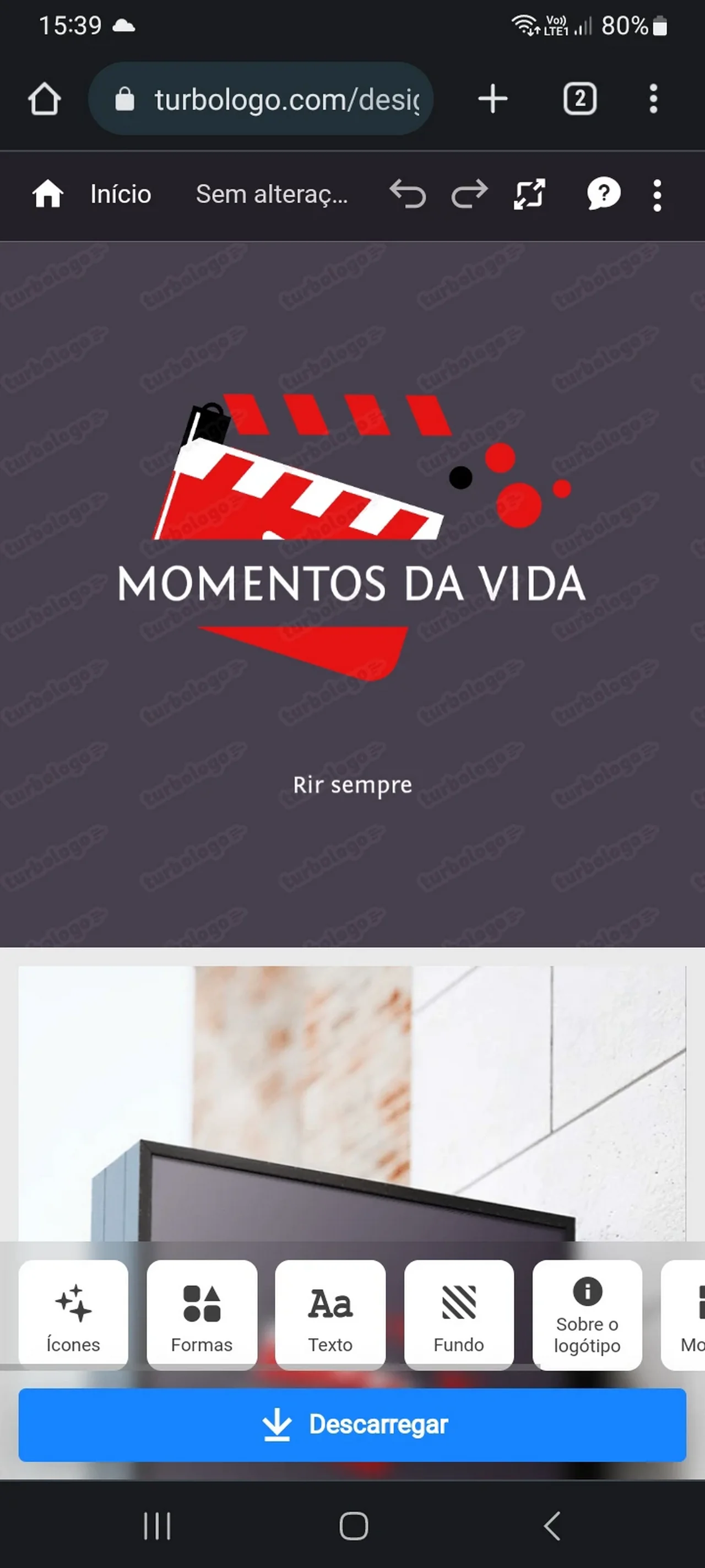Select the MOMENTOS DA VIDA logo text
The width and height of the screenshot is (705, 1568).
351,583
